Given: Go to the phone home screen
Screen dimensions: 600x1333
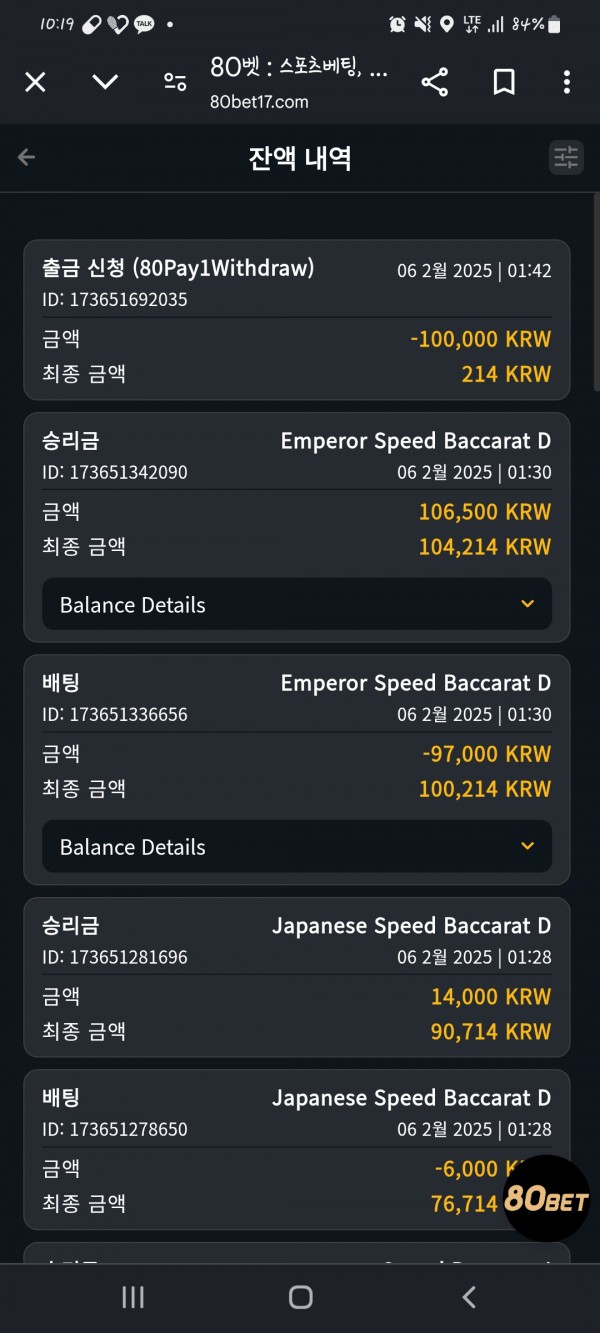Looking at the screenshot, I should click(x=300, y=1297).
